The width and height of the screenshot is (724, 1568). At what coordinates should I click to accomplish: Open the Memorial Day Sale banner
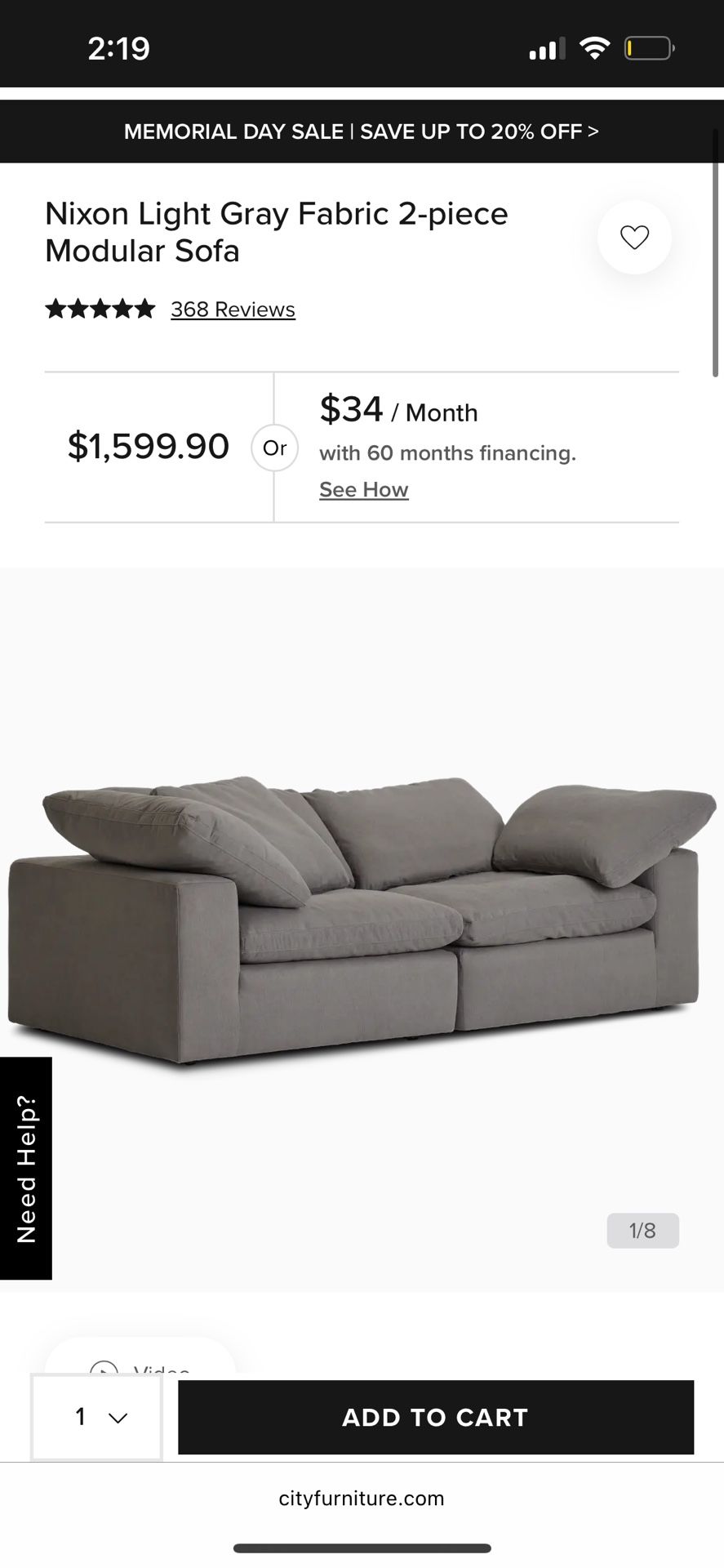click(x=362, y=131)
